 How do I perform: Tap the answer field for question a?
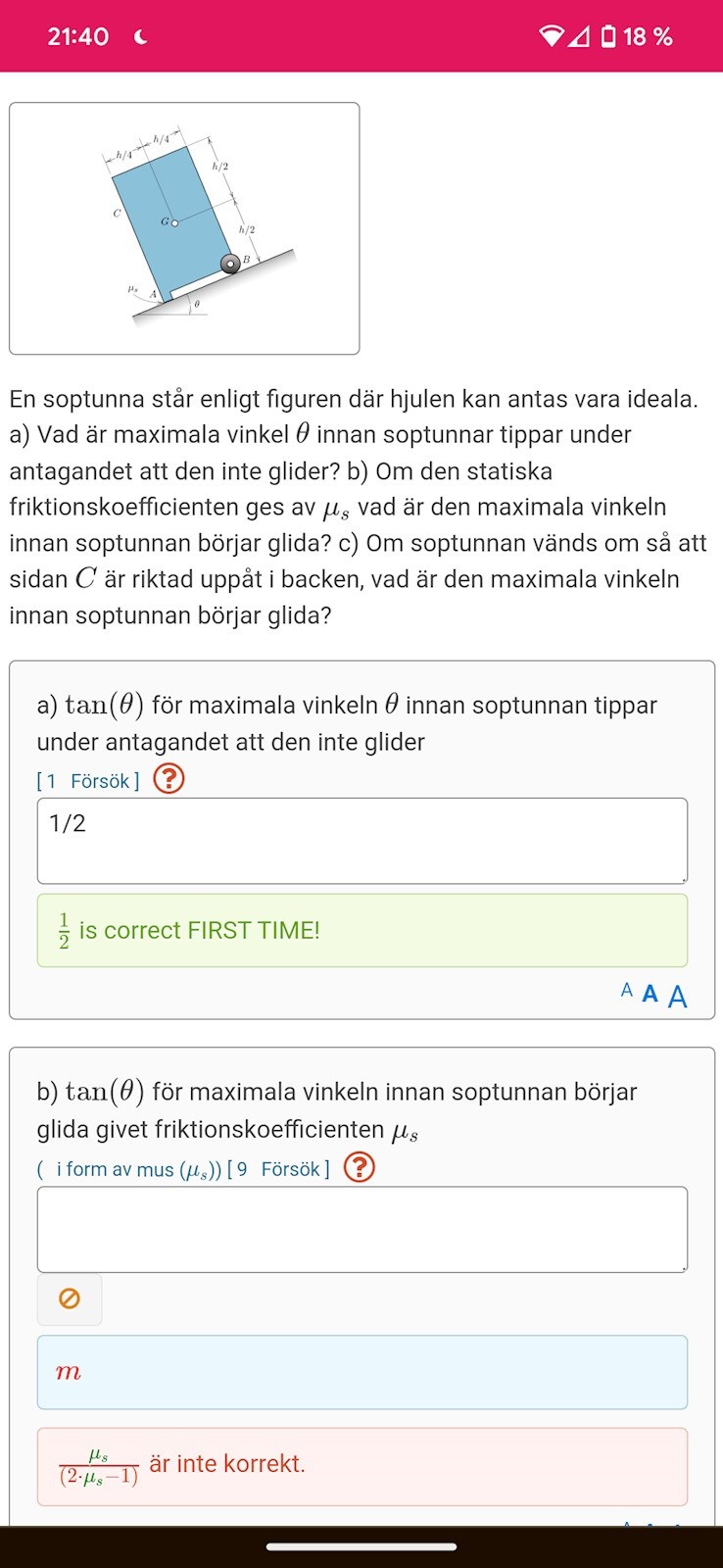(361, 840)
